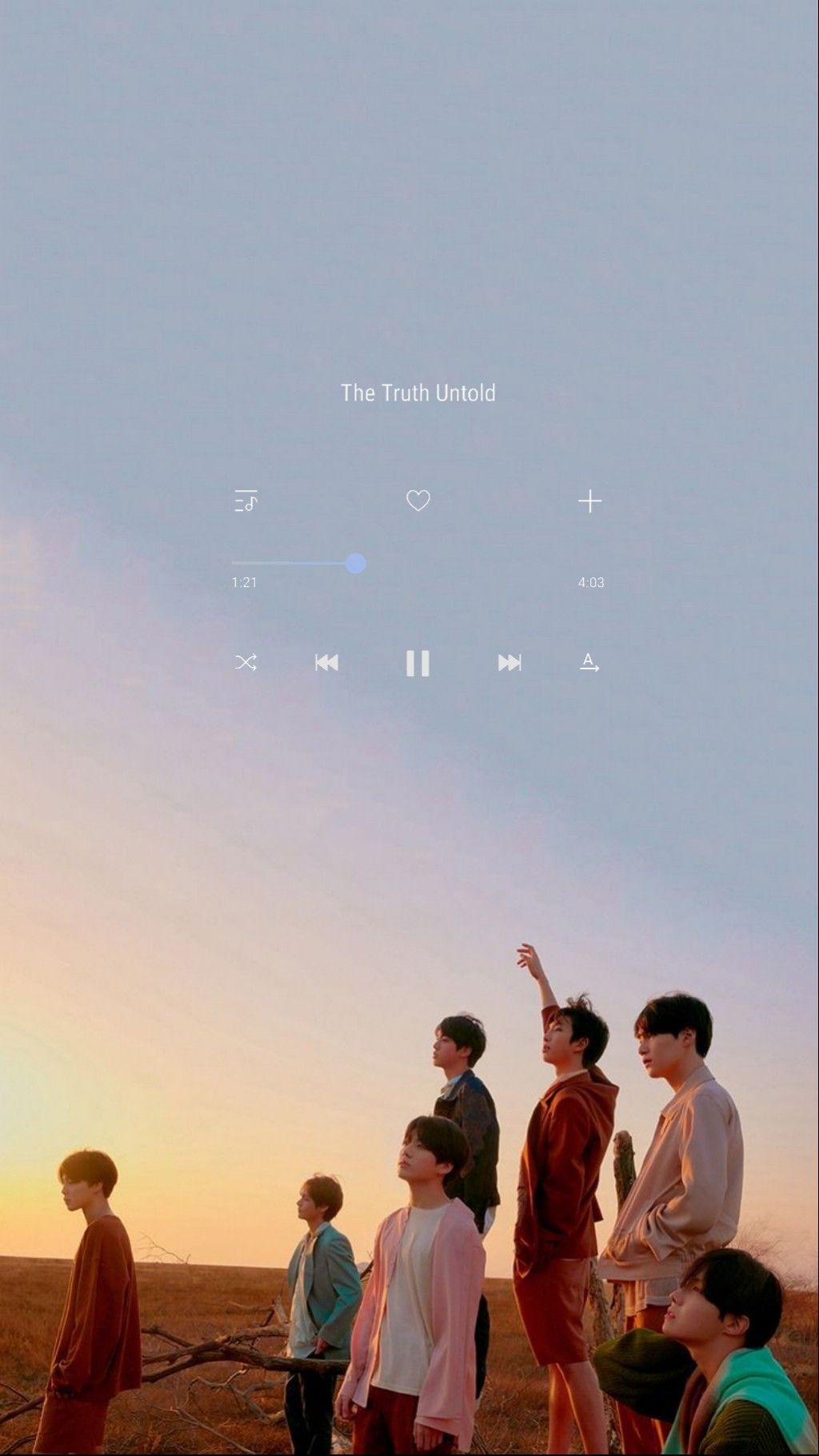Jump ahead by clicking the progress bar
This screenshot has height=1456, width=819.
(480, 564)
